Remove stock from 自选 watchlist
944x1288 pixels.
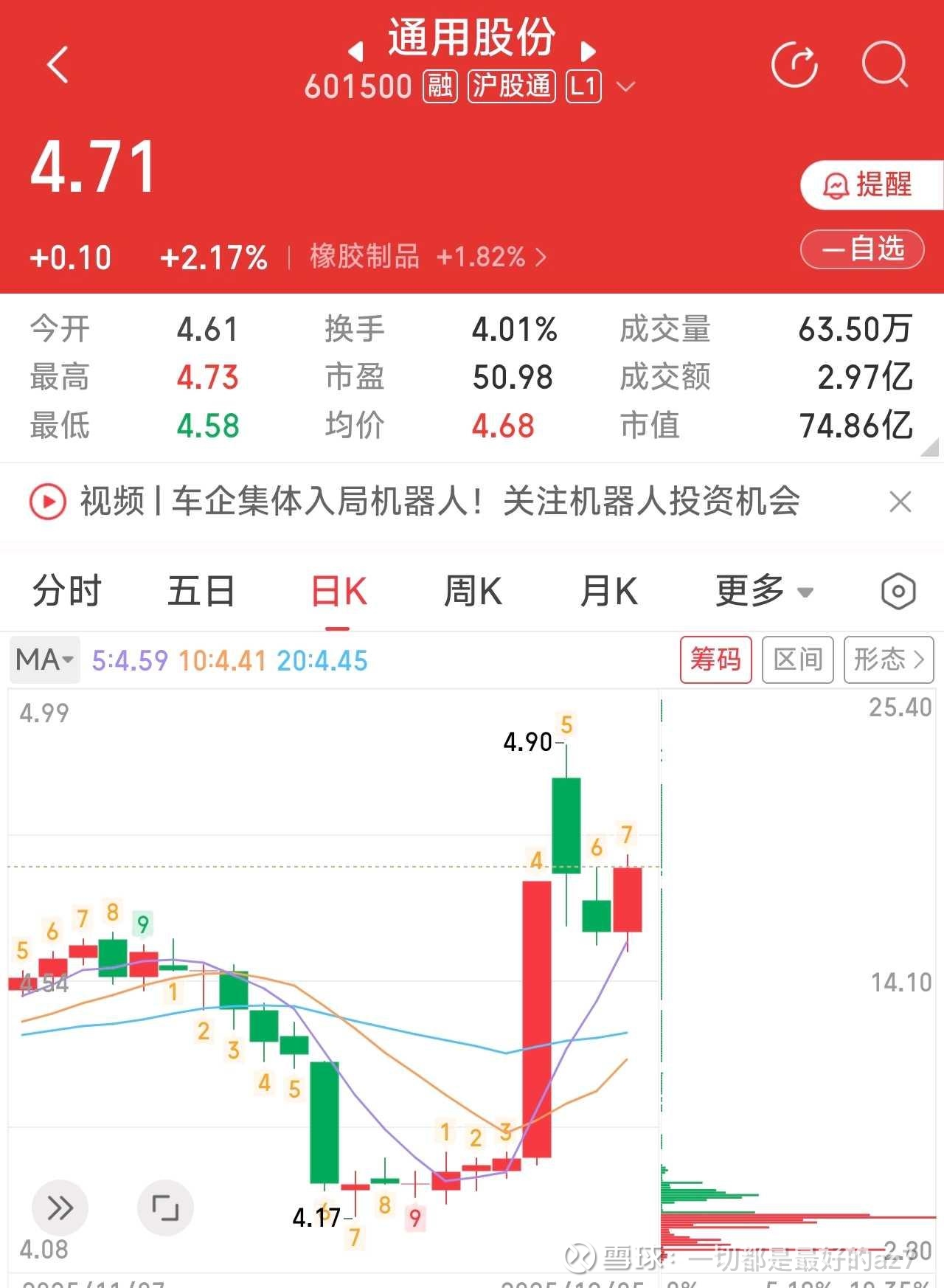tap(862, 249)
